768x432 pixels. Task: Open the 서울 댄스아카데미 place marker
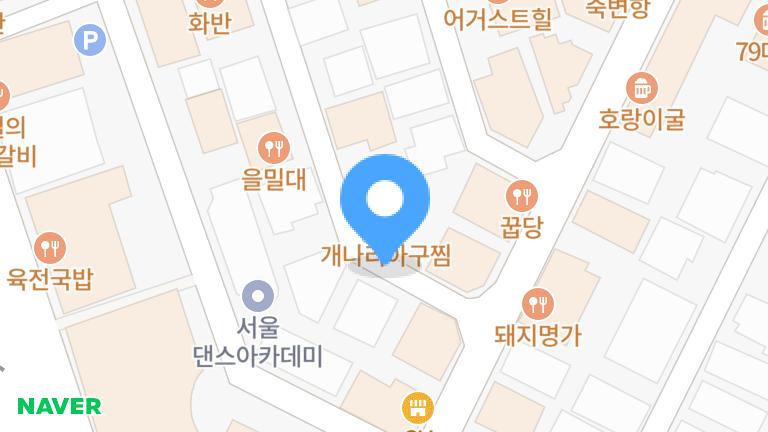coord(258,295)
